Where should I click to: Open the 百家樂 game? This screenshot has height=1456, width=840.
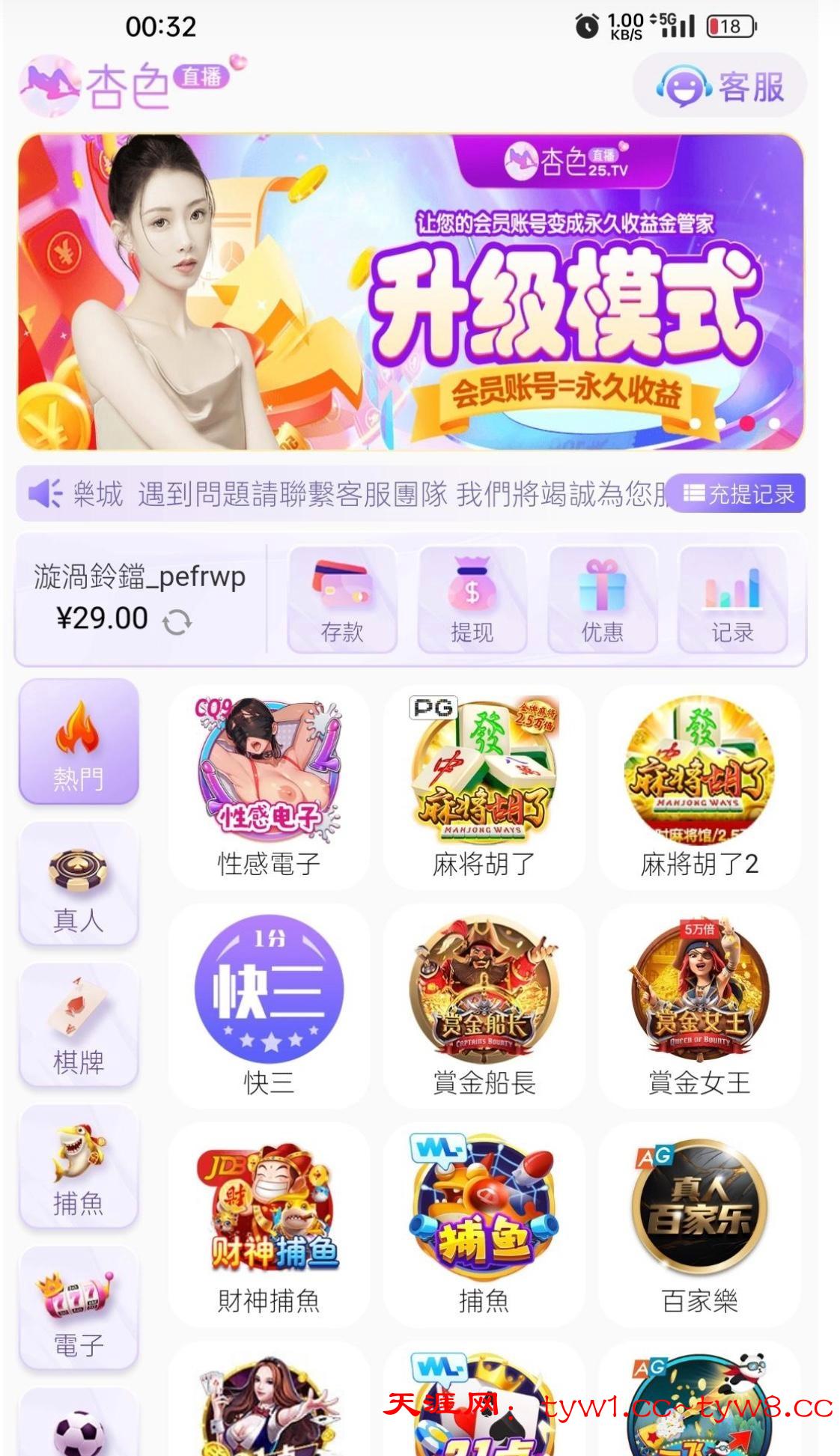pyautogui.click(x=699, y=1223)
